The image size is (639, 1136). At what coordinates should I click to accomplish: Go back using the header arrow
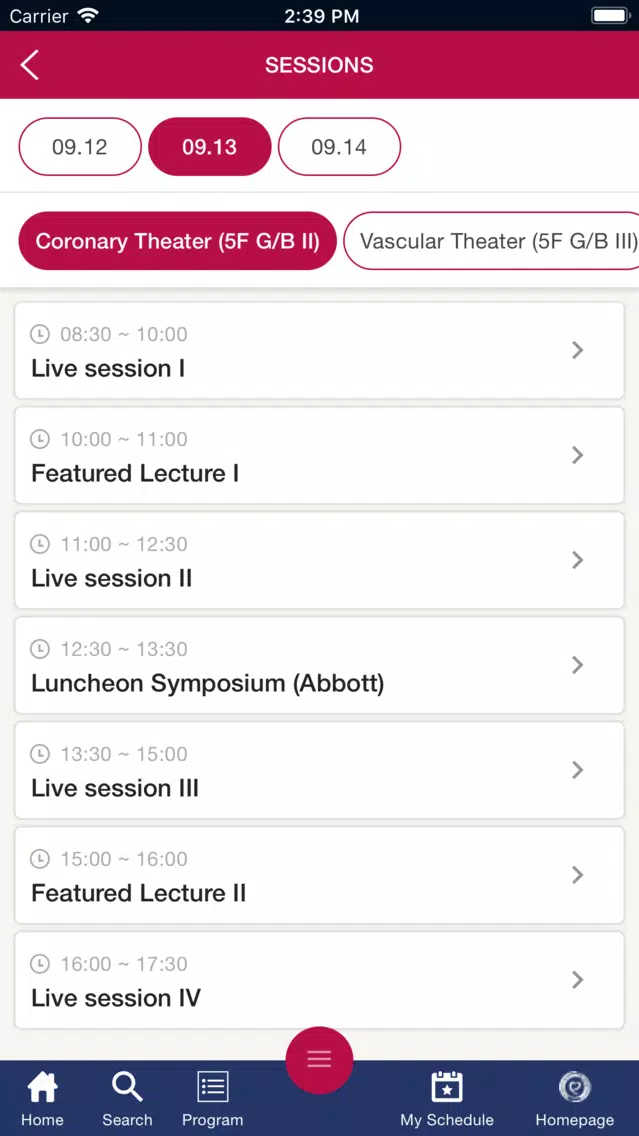tap(30, 64)
